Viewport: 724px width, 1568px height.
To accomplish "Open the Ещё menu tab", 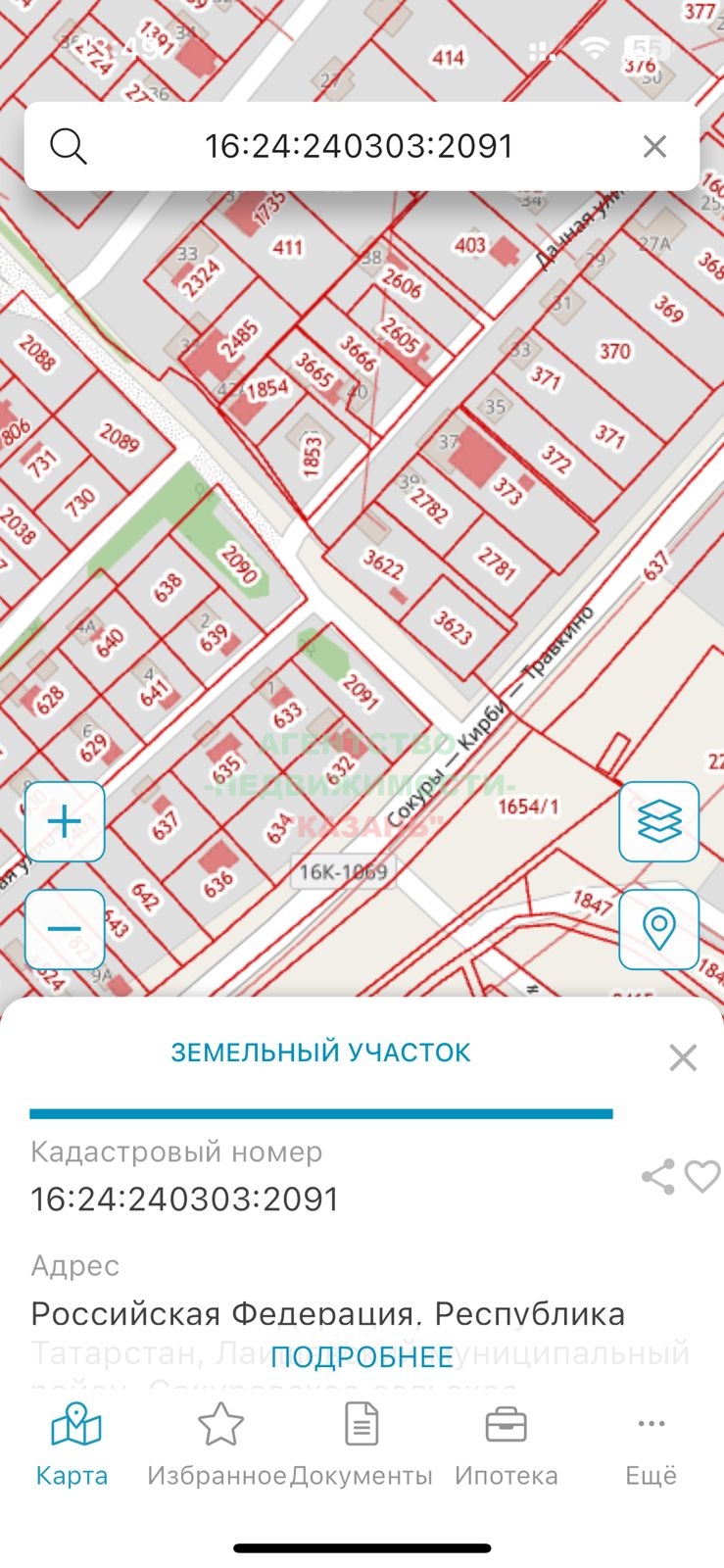I will point(652,1445).
